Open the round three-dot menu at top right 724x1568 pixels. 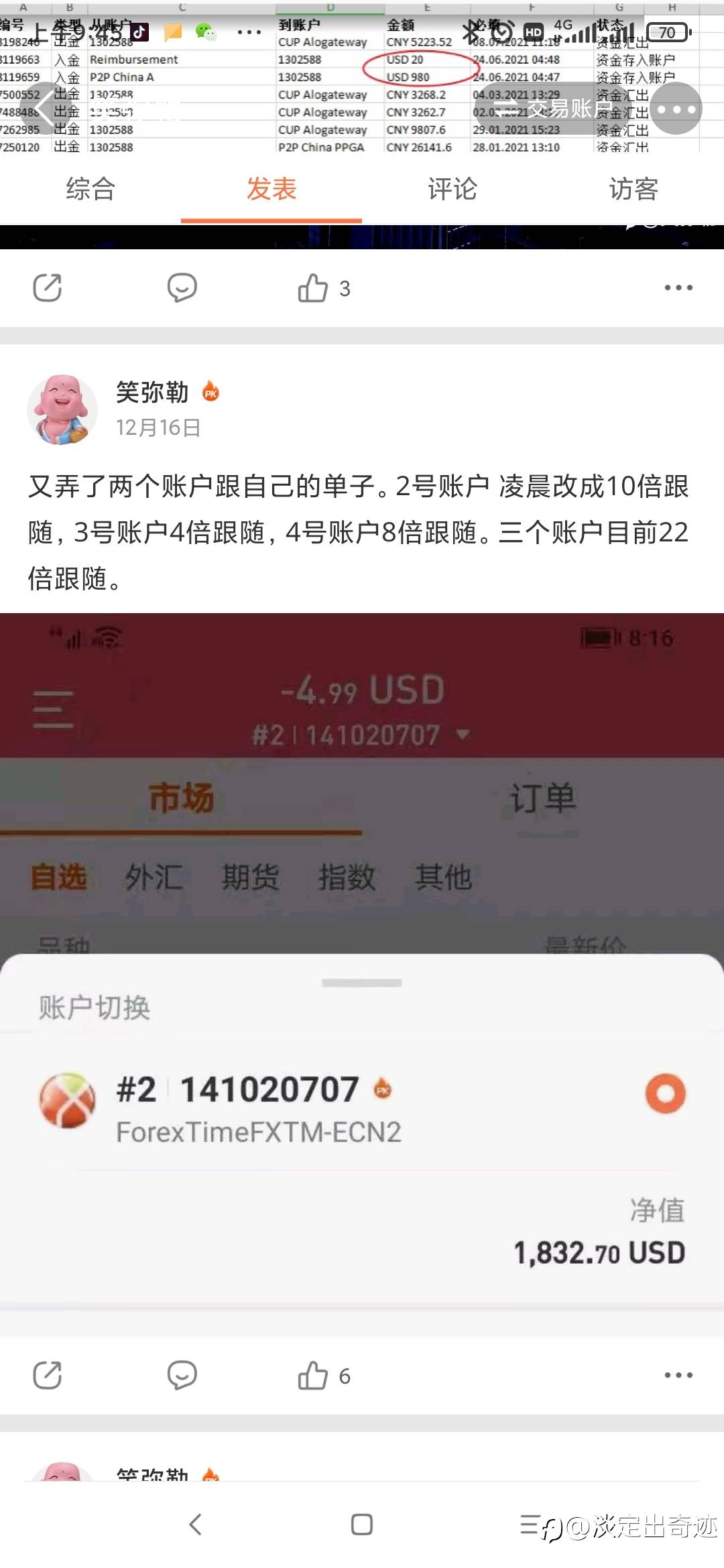676,109
